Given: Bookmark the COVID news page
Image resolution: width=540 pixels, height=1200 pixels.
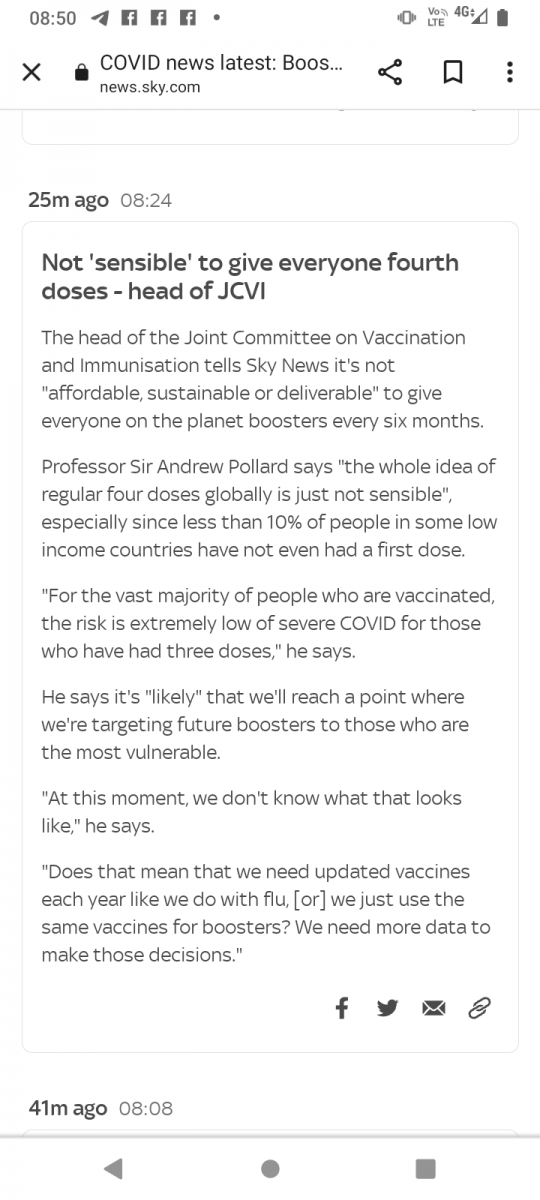Looking at the screenshot, I should coord(452,72).
